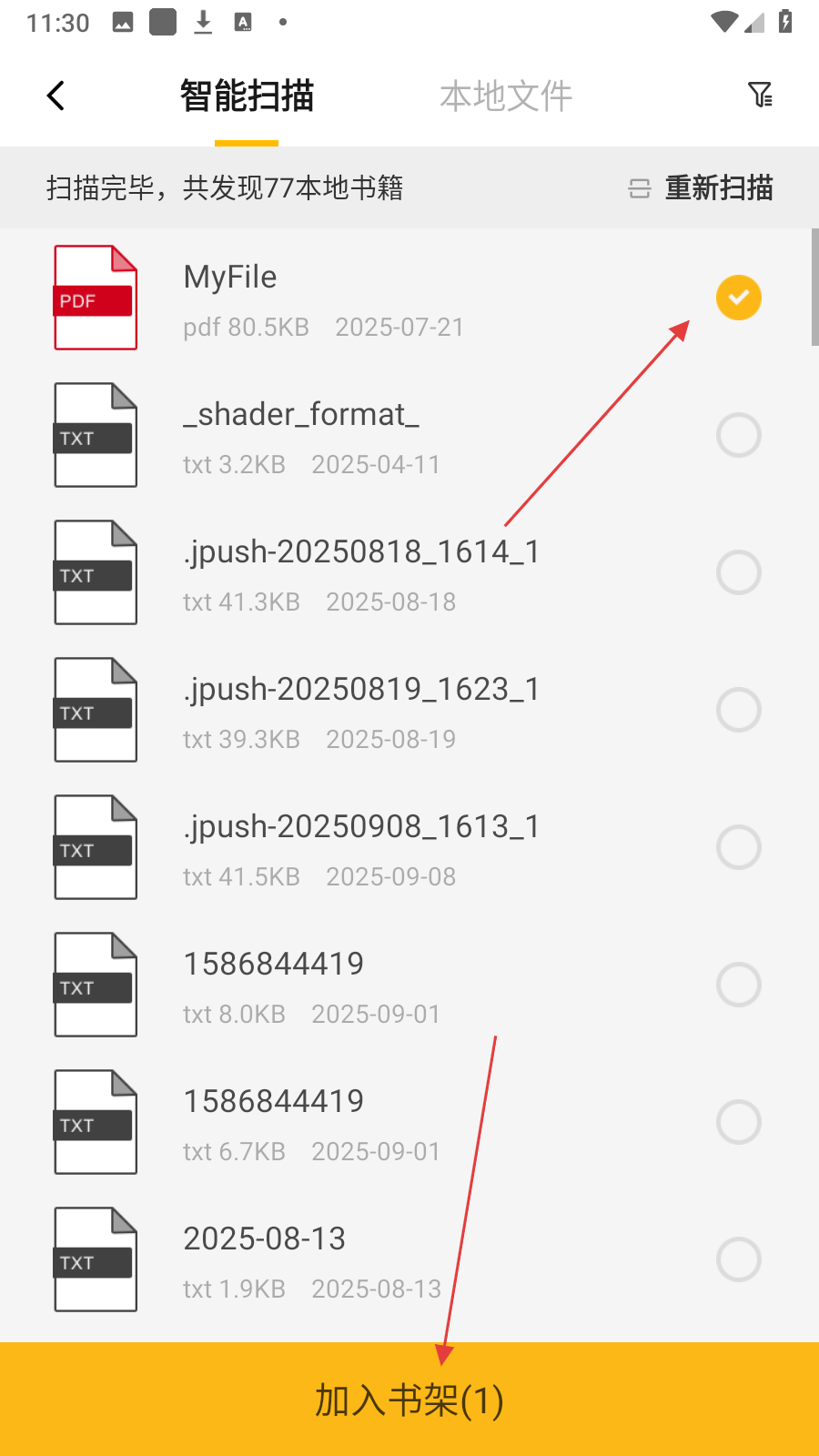Tap 加入书架(1) to add to shelf
The image size is (819, 1456).
[409, 1400]
